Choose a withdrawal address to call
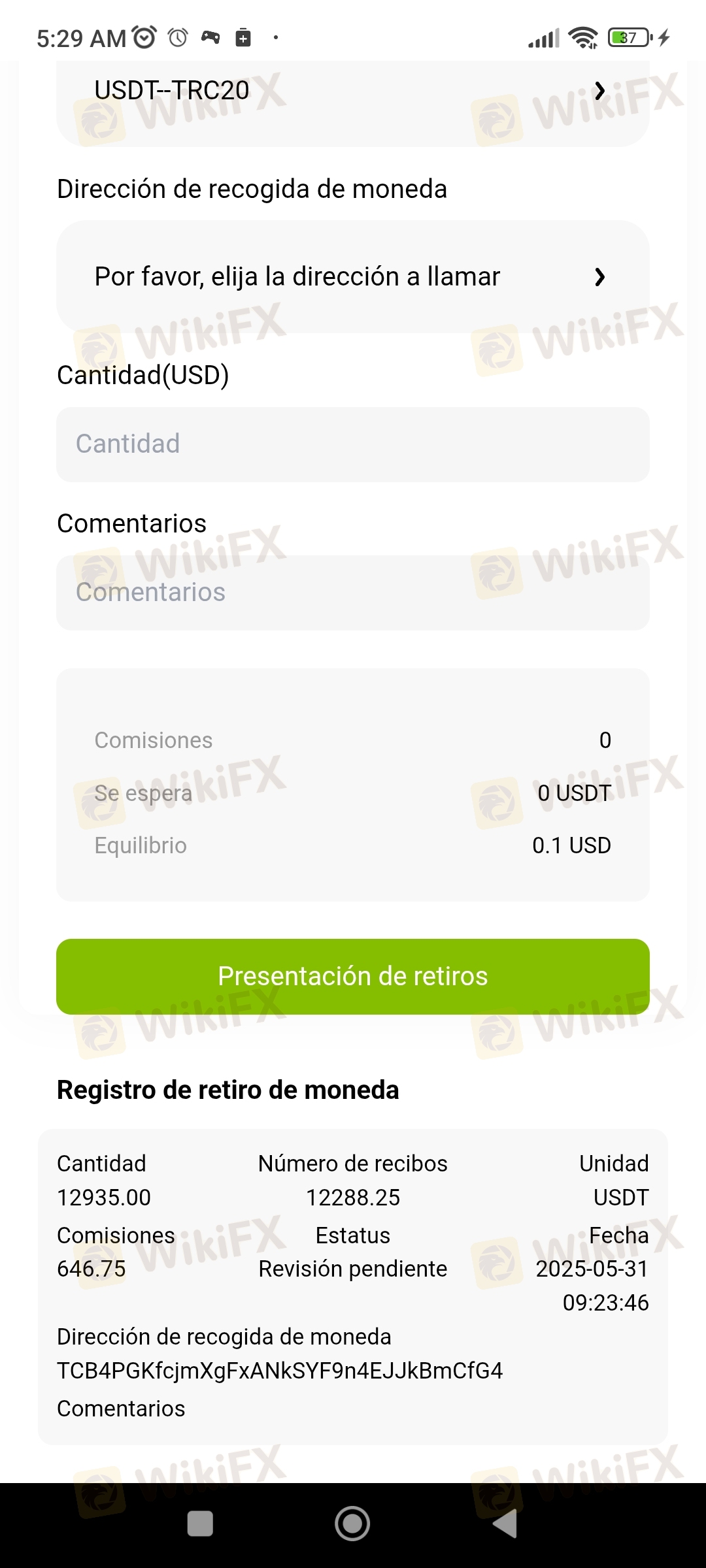 [x=353, y=277]
